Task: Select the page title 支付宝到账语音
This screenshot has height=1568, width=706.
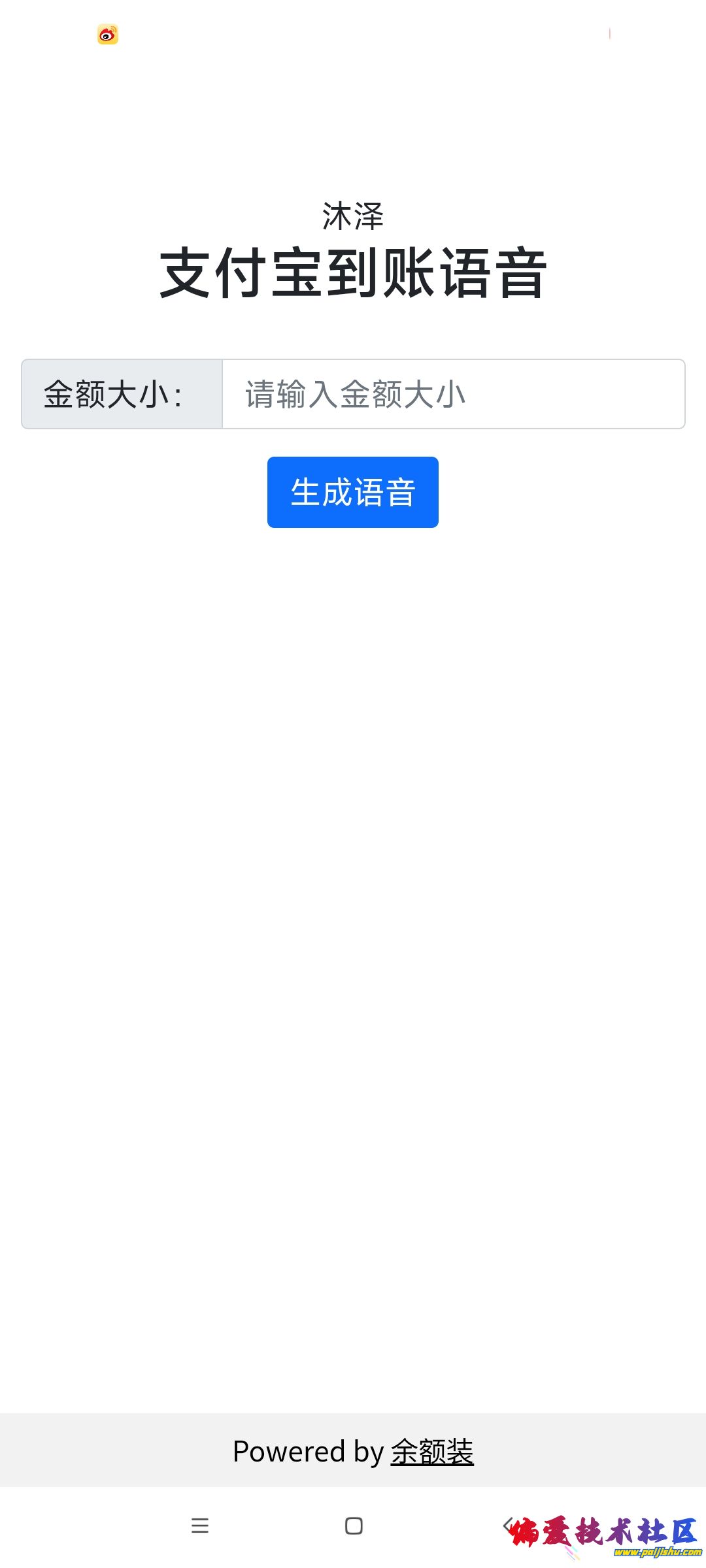Action: [353, 271]
